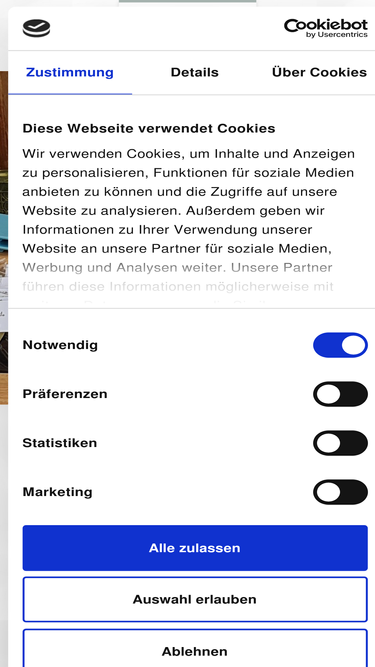Toggle the Notwendig switch

(340, 345)
